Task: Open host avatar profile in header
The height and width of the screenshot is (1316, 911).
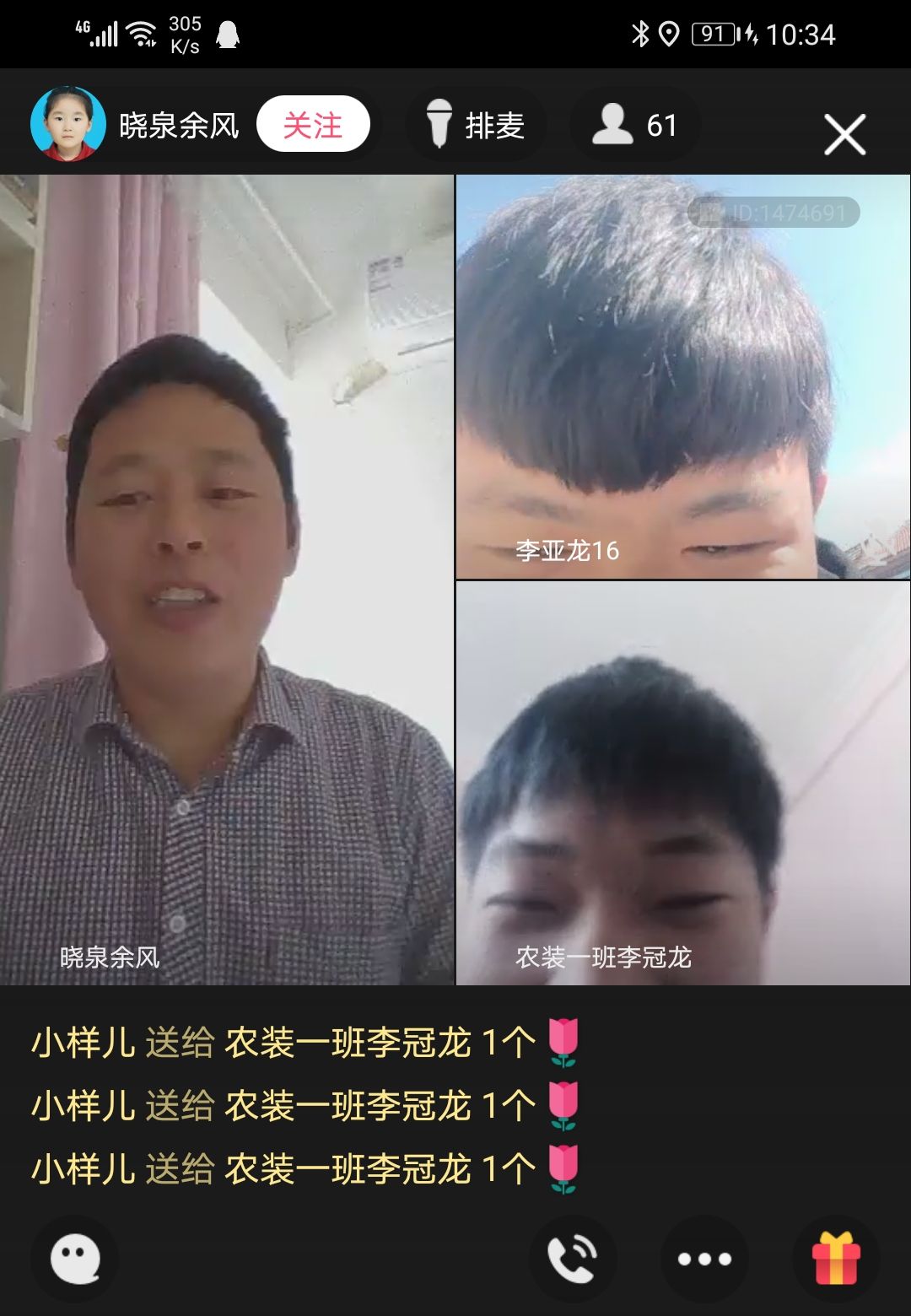Action: pyautogui.click(x=67, y=124)
